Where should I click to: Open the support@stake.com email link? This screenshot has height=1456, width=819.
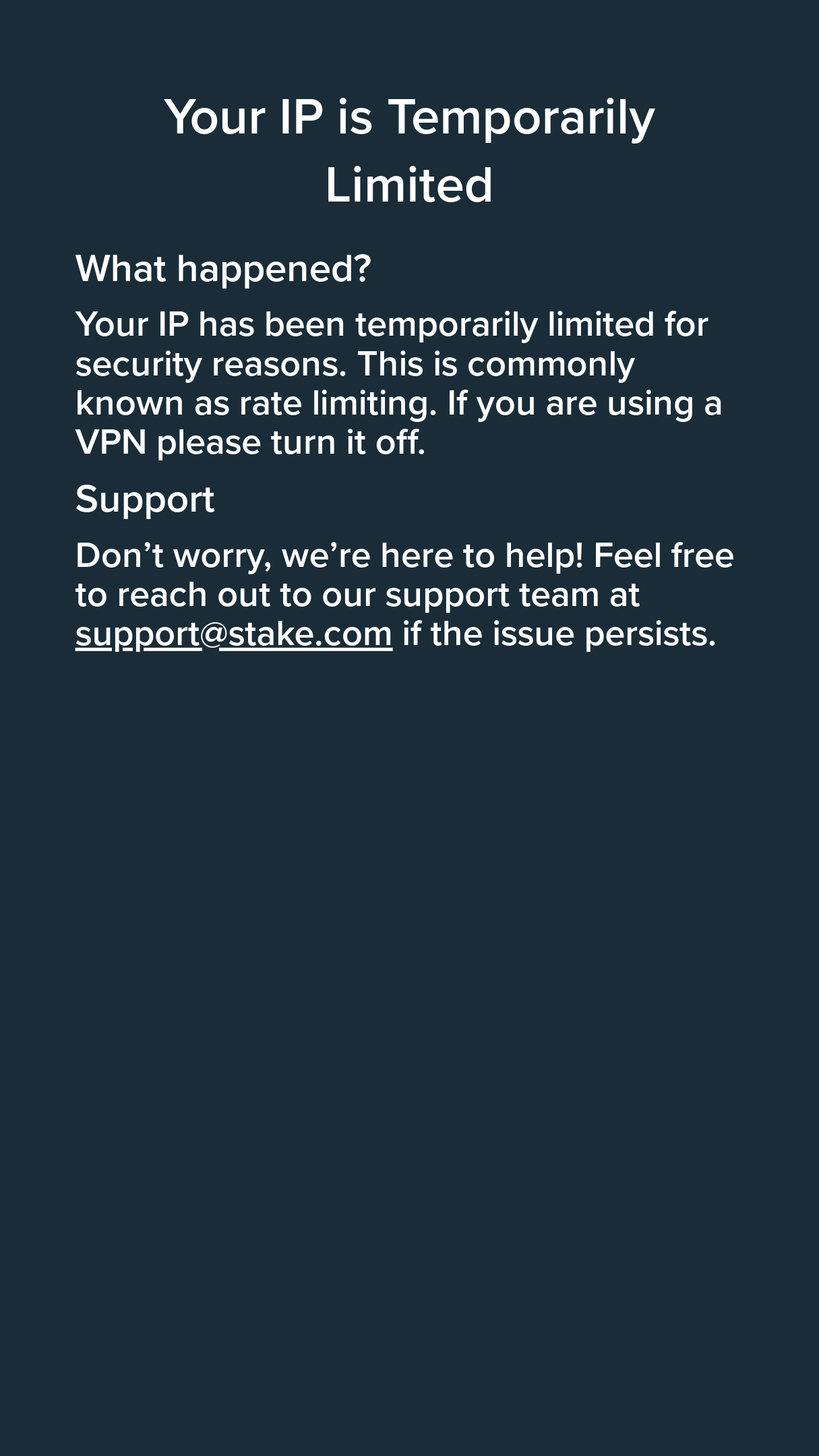coord(233,634)
